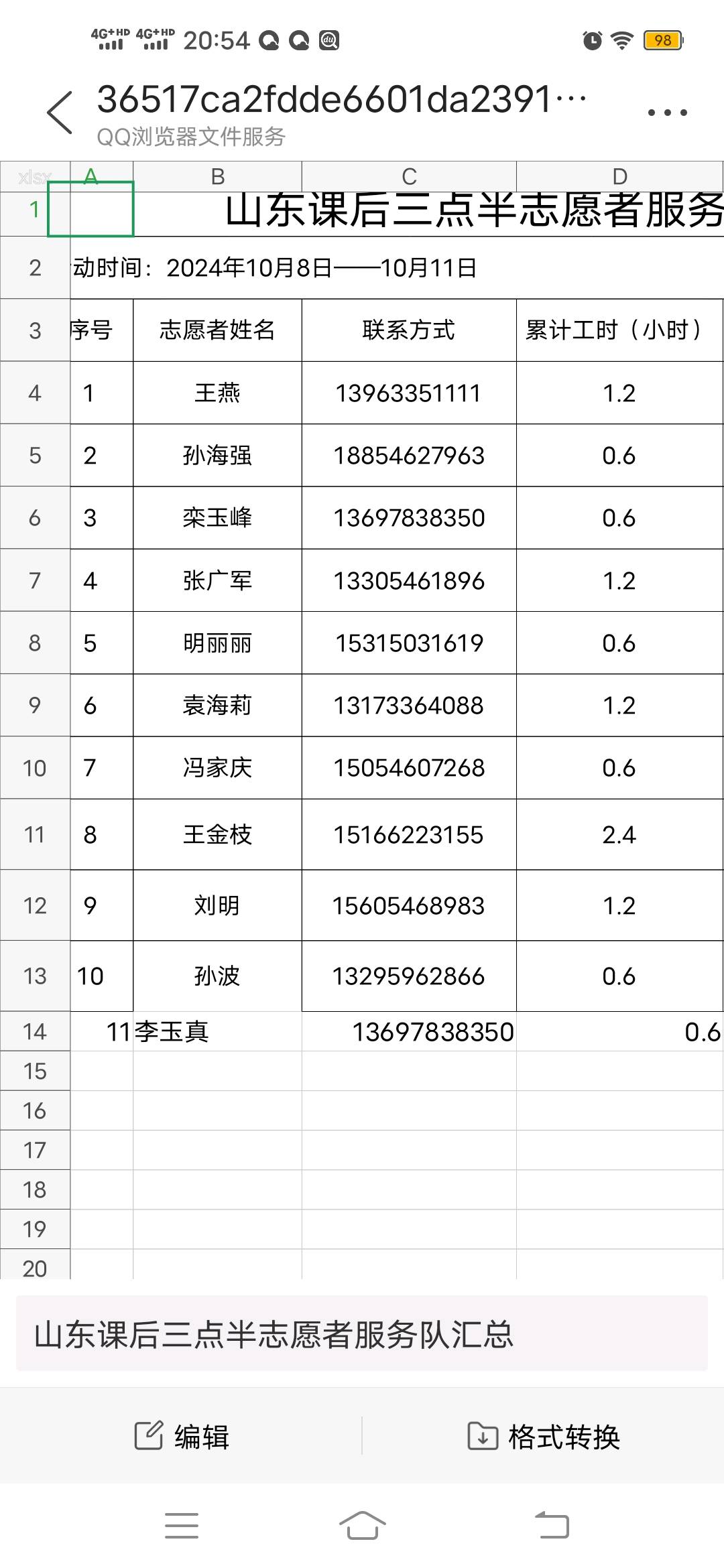Tap 编辑 to edit the spreadsheet
The width and height of the screenshot is (724, 1568).
coord(182,1437)
